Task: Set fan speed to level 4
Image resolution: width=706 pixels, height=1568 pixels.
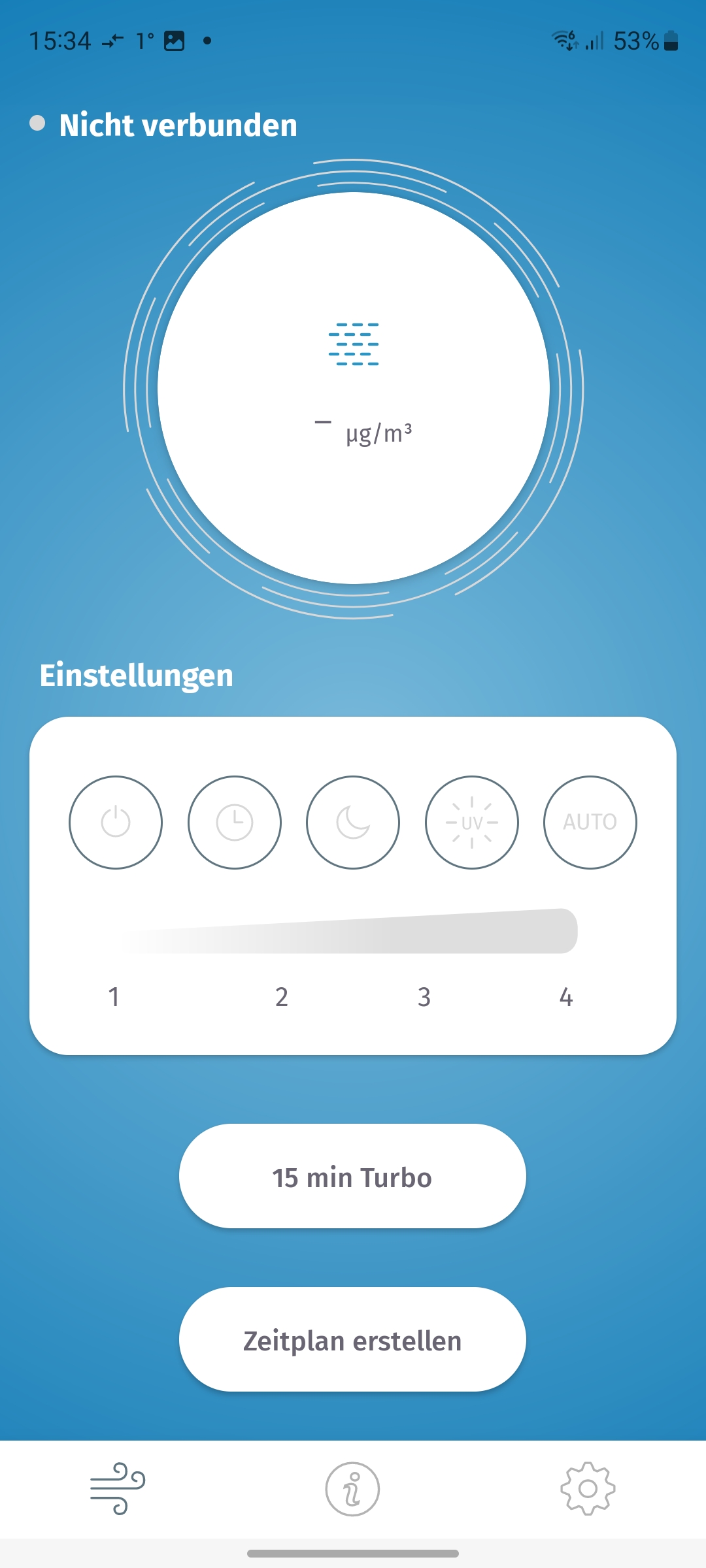Action: tap(566, 997)
